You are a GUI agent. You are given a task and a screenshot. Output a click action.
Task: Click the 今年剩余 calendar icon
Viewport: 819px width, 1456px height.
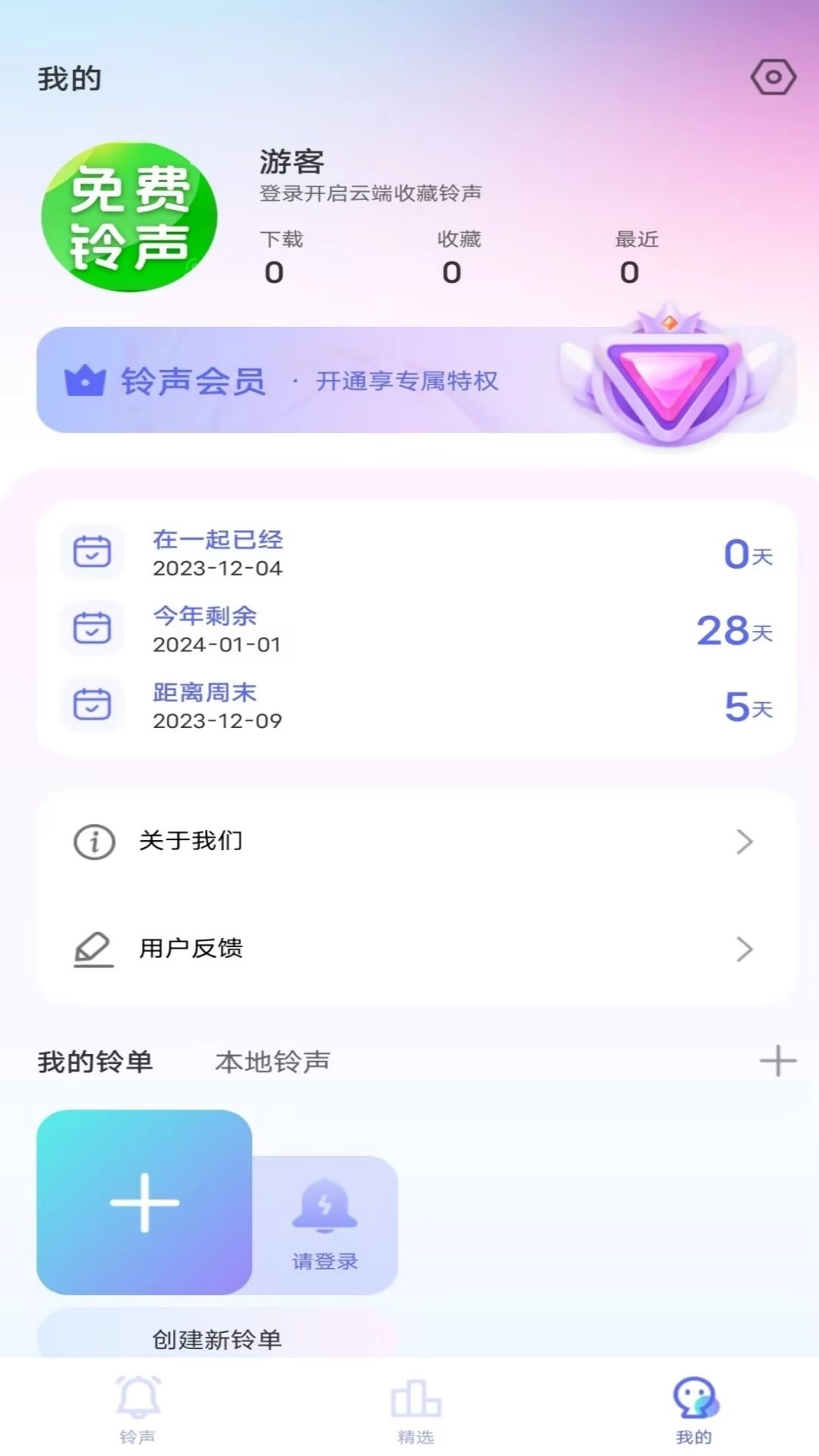[92, 629]
